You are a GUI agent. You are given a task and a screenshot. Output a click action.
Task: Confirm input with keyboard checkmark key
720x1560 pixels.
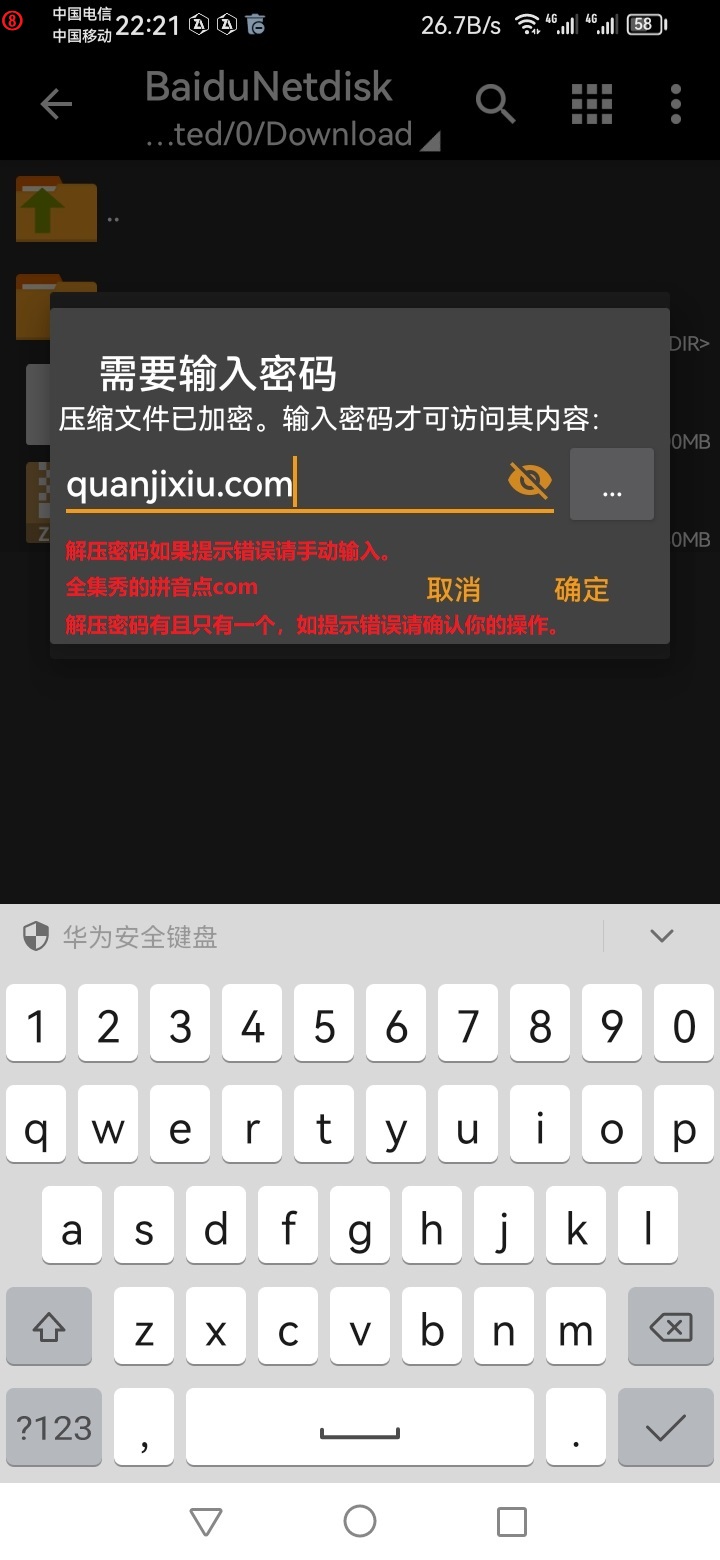pos(665,1427)
